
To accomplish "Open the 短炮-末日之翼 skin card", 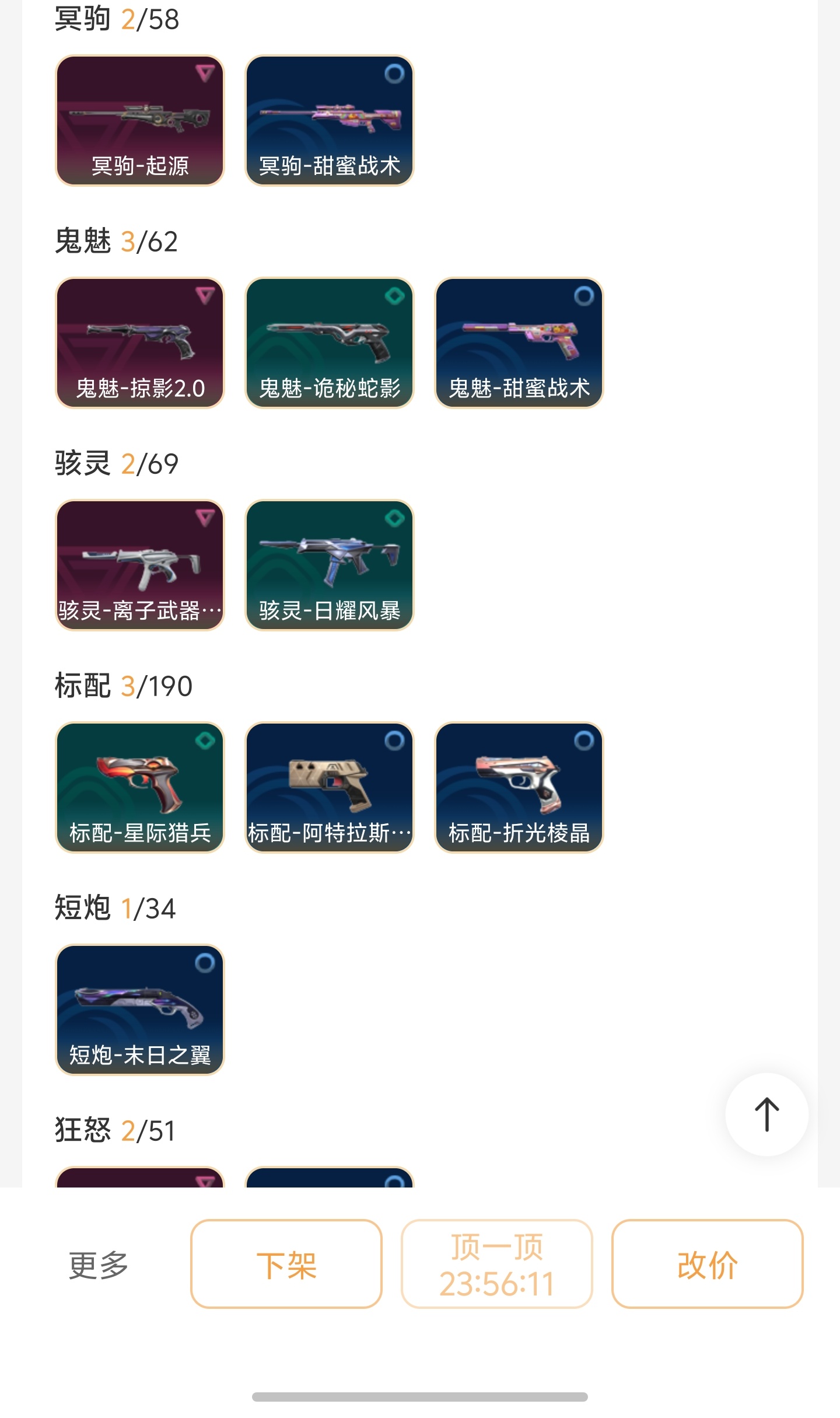I will (x=140, y=1010).
